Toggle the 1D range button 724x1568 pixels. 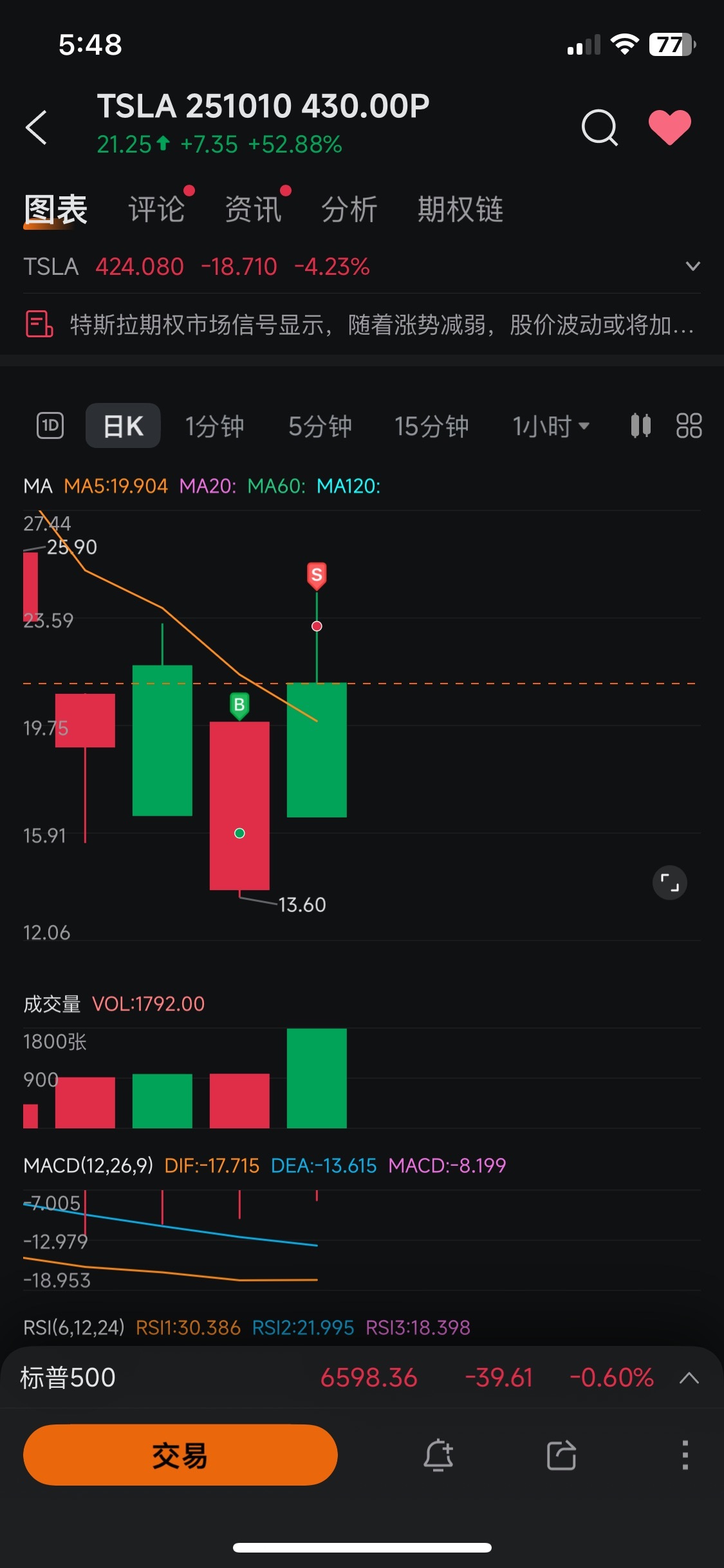50,425
